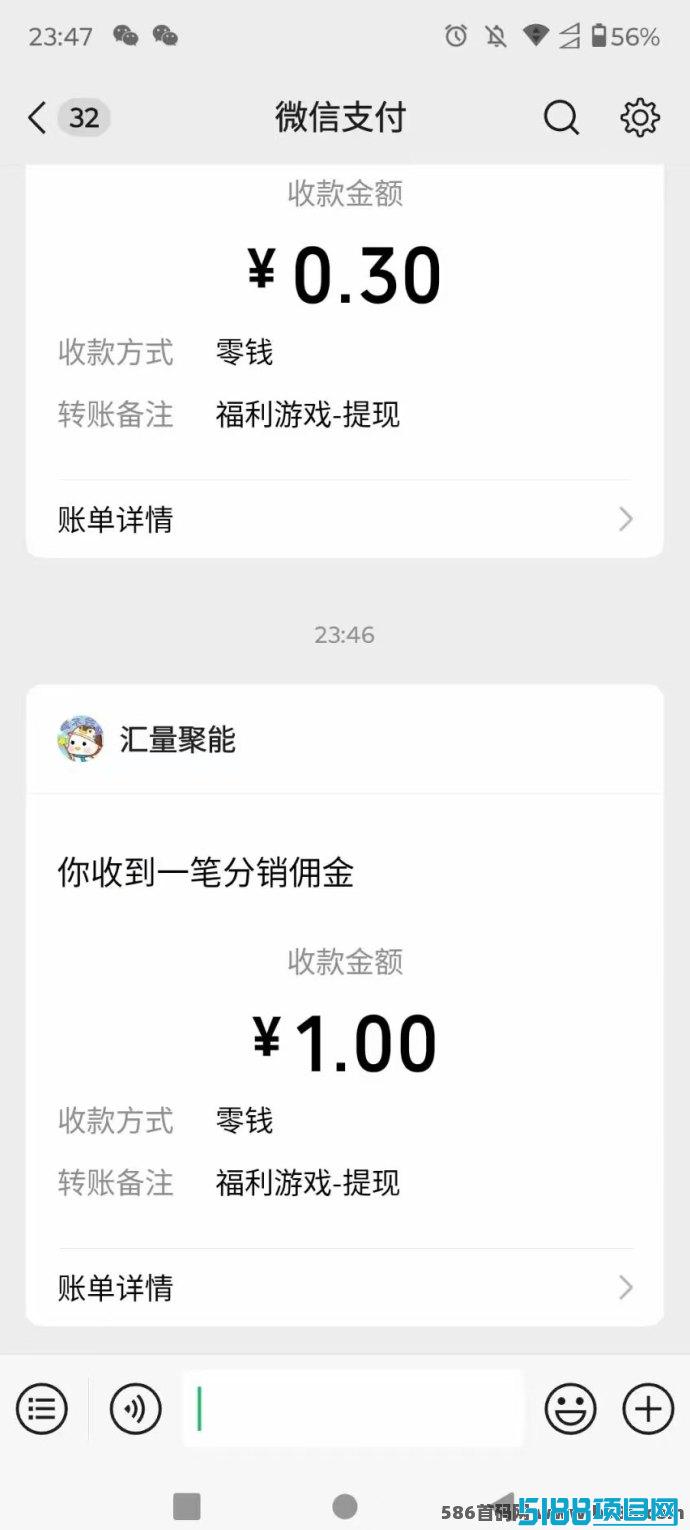Viewport: 690px width, 1530px height.
Task: Open recent apps with square button
Action: click(187, 1506)
